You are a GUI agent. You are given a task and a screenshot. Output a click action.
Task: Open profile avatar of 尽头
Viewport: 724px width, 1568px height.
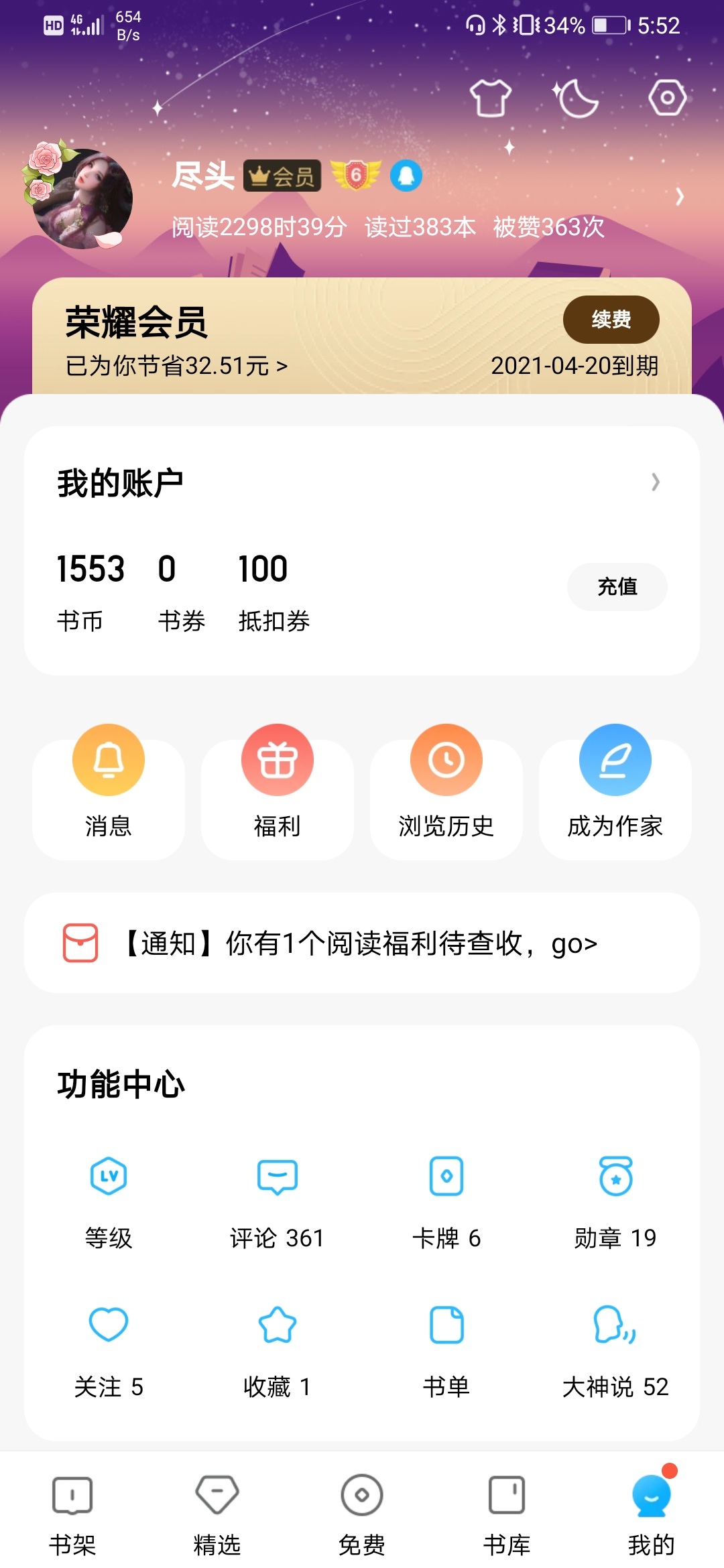[81, 198]
